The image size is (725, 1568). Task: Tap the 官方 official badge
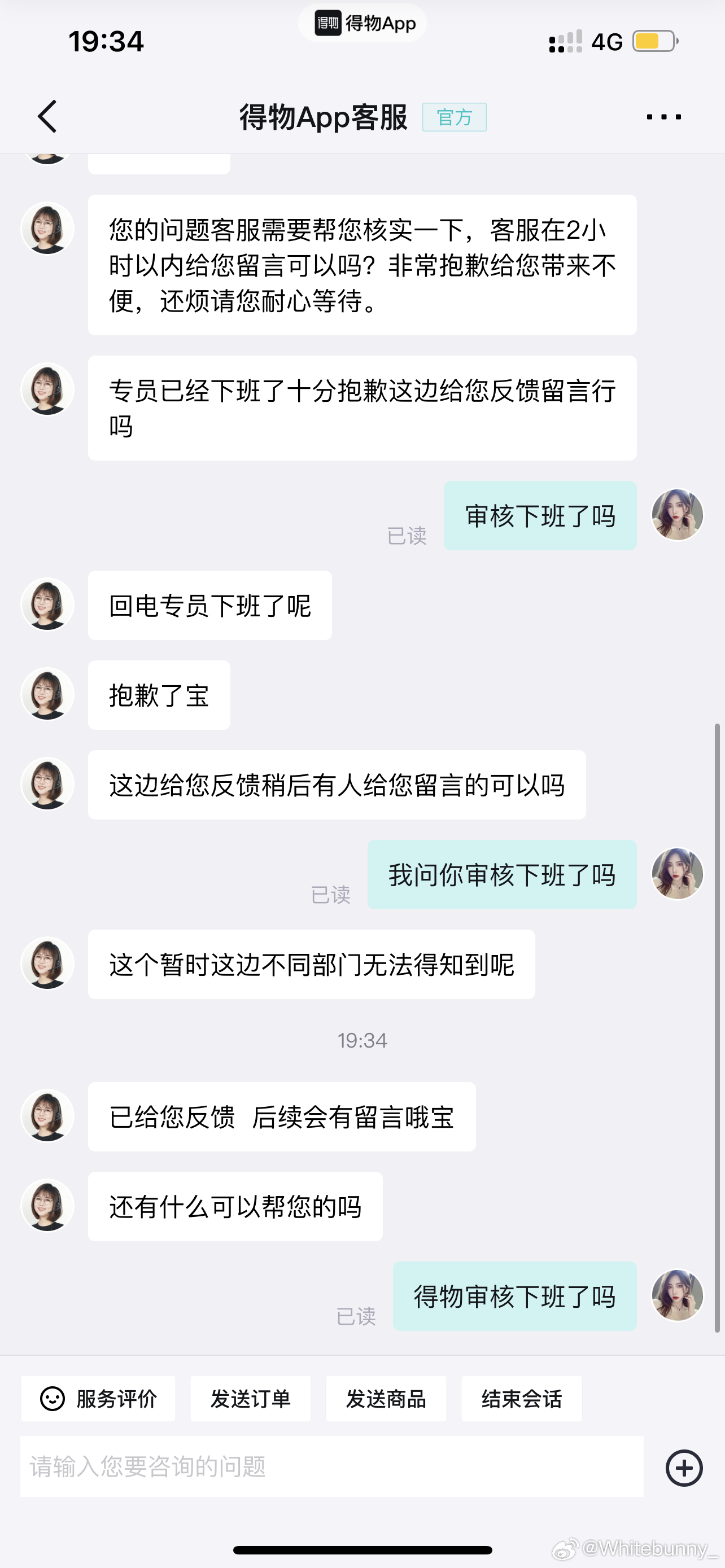pyautogui.click(x=455, y=117)
